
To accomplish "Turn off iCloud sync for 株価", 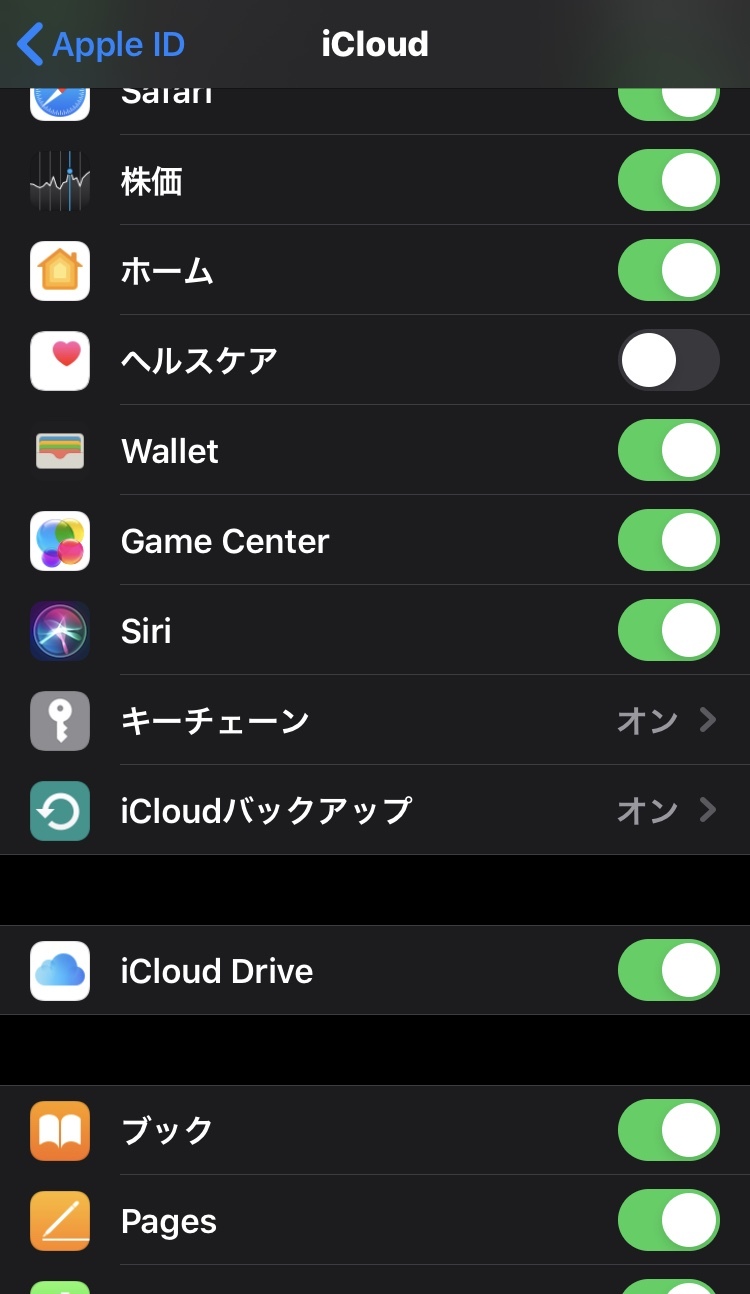I will tap(668, 181).
